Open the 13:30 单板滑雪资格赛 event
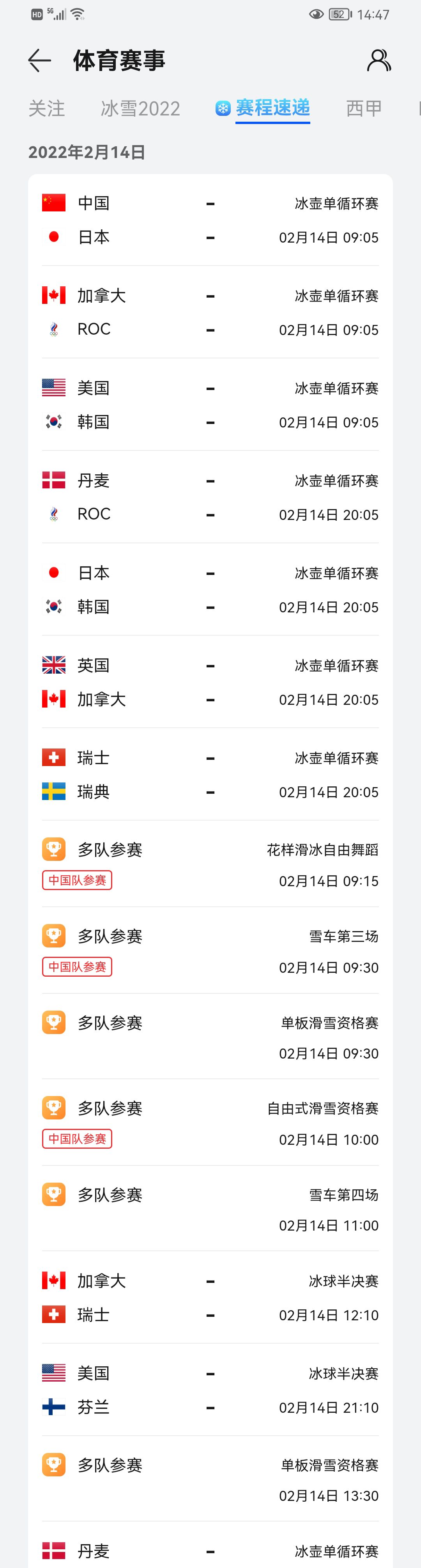This screenshot has width=421, height=1568. point(210,1480)
